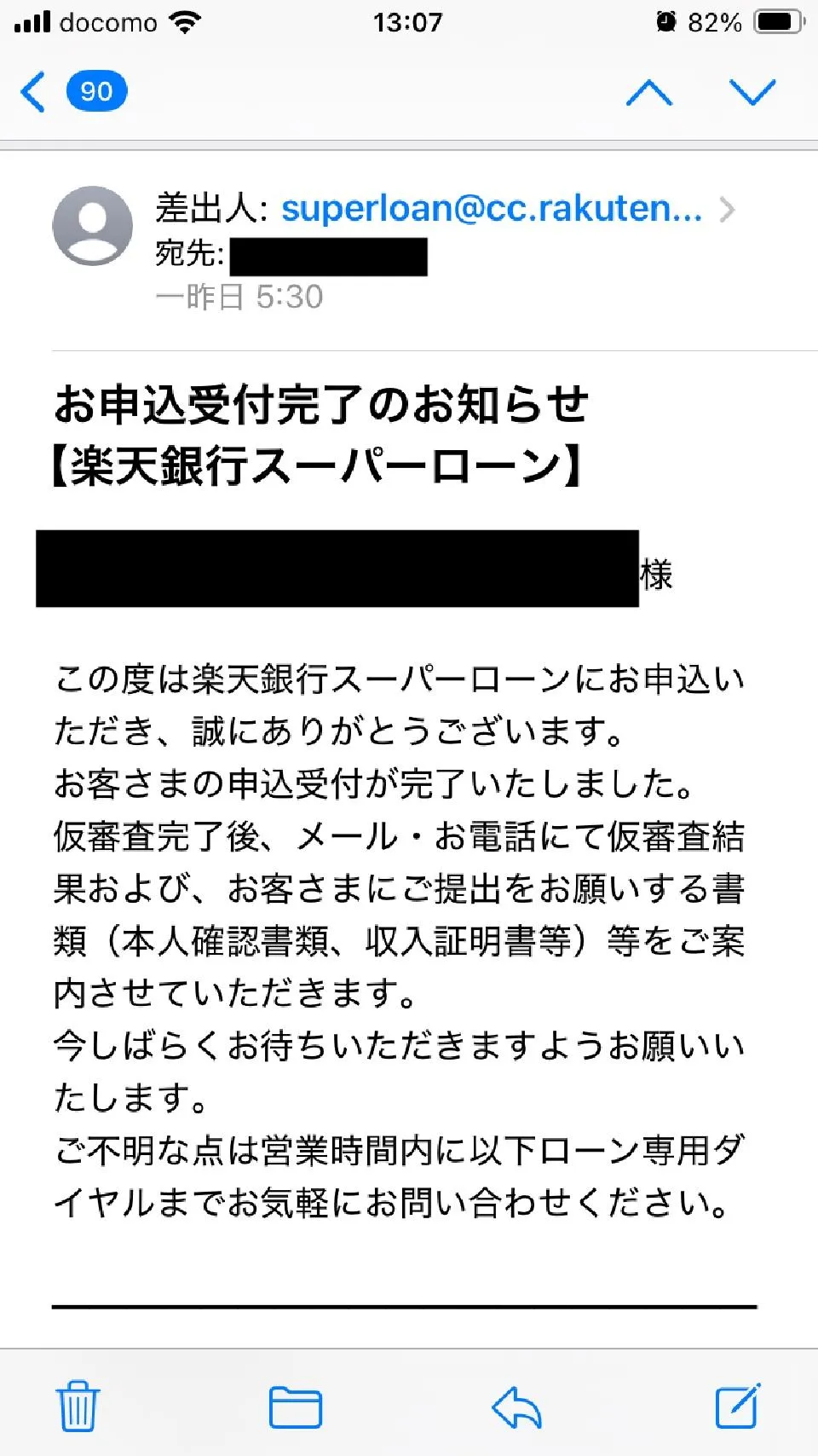Show the previous message with up arrow
This screenshot has width=818, height=1456.
pos(648,92)
